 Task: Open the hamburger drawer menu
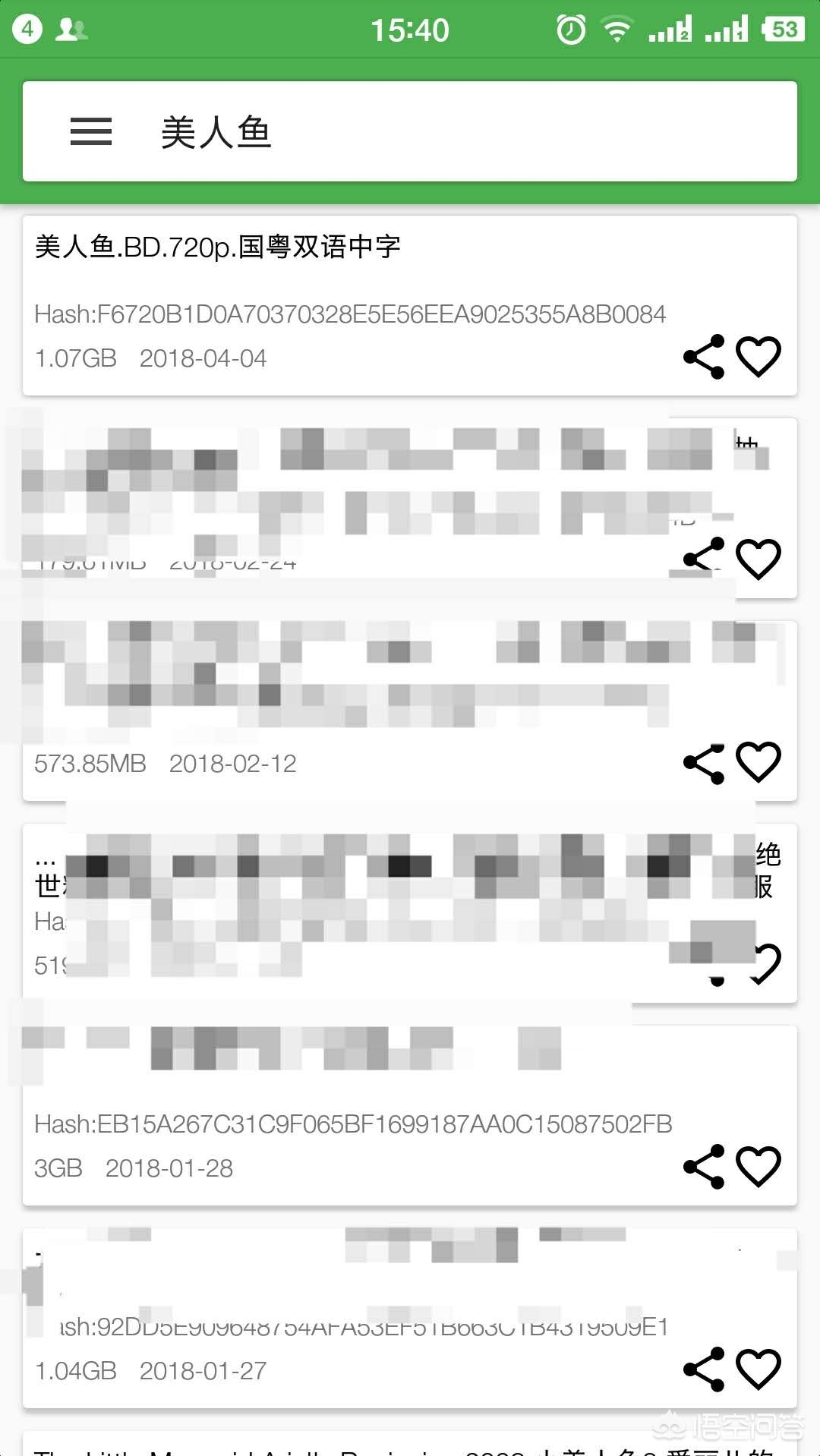(x=91, y=131)
